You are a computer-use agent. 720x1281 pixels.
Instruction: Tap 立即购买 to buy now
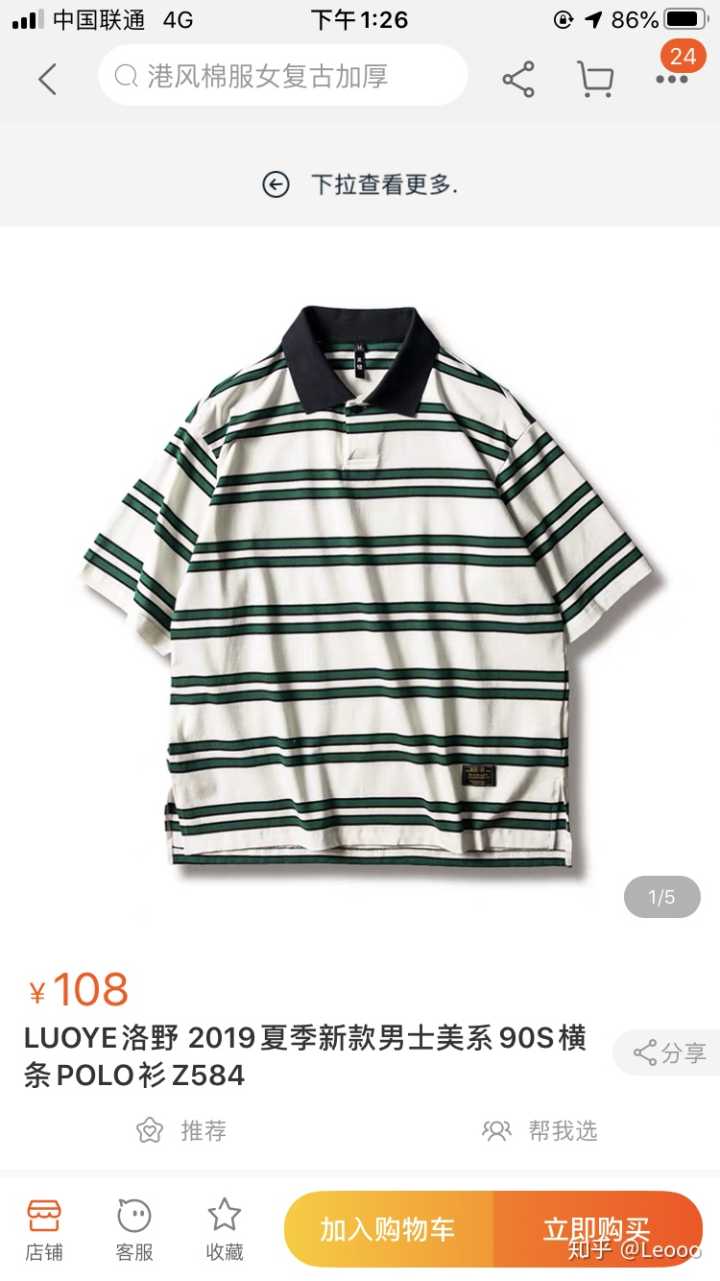[x=597, y=1229]
